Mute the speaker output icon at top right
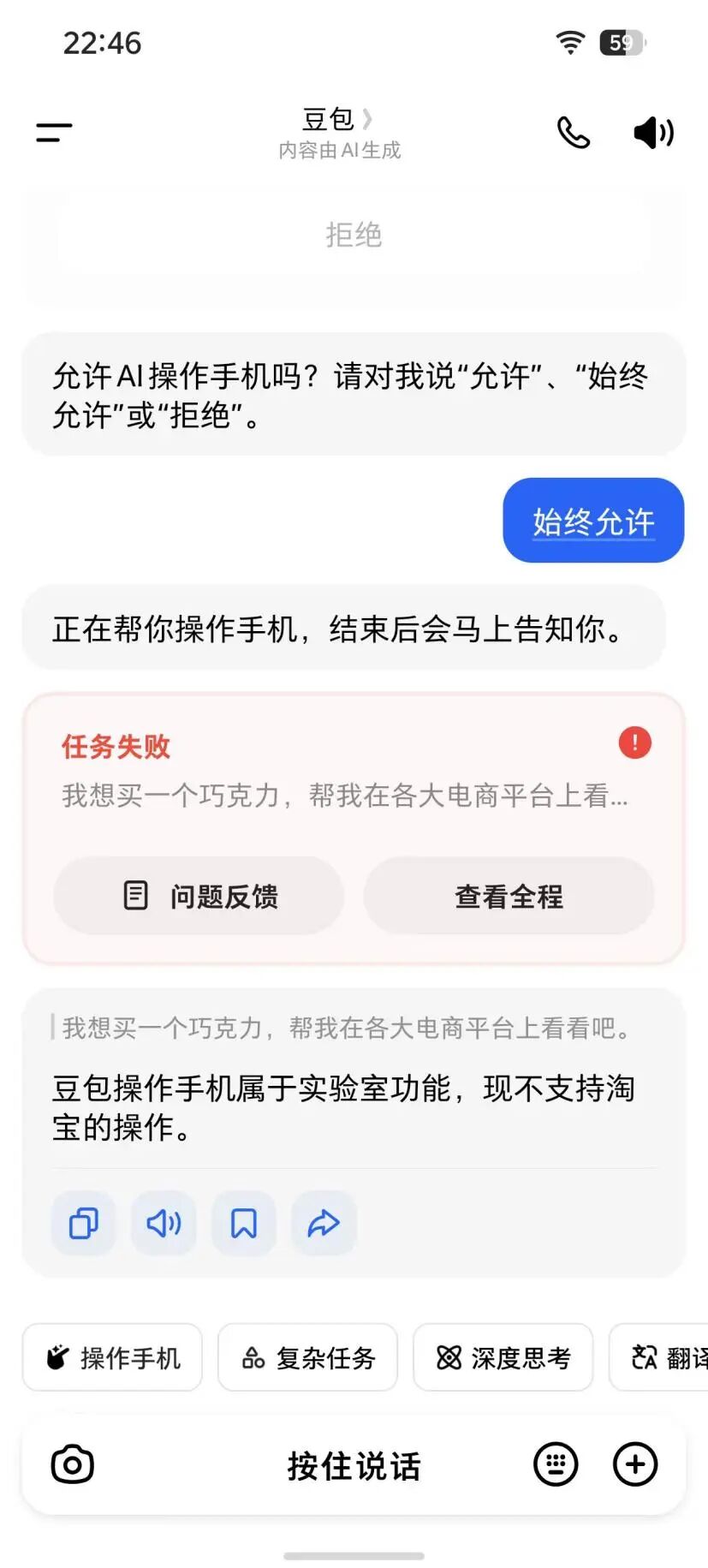This screenshot has height=1568, width=708. (652, 133)
